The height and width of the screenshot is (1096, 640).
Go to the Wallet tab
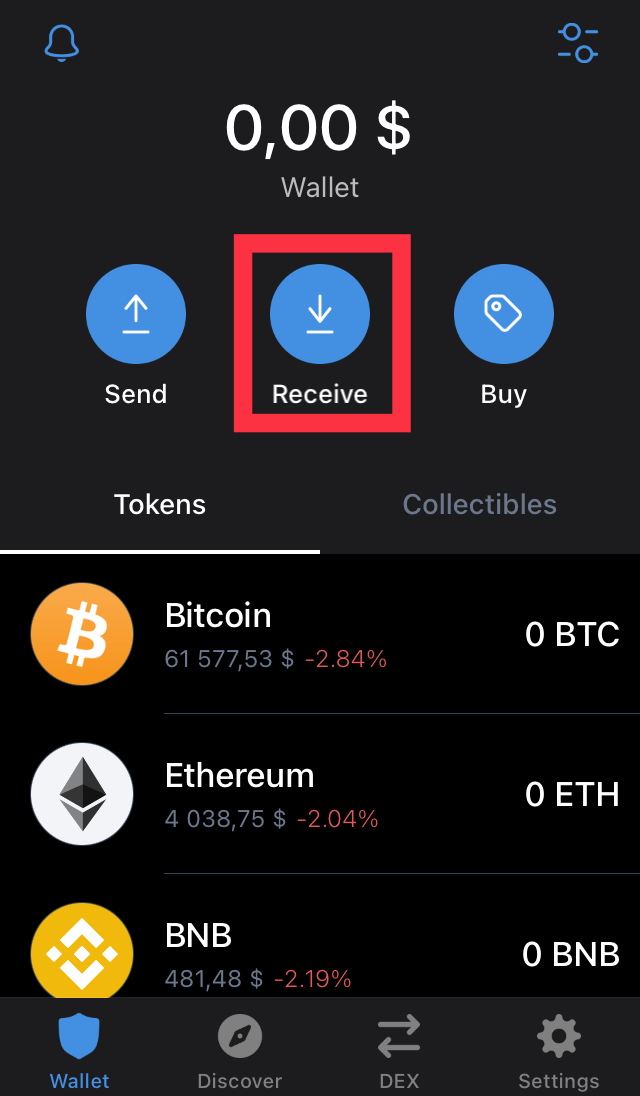[x=80, y=1050]
